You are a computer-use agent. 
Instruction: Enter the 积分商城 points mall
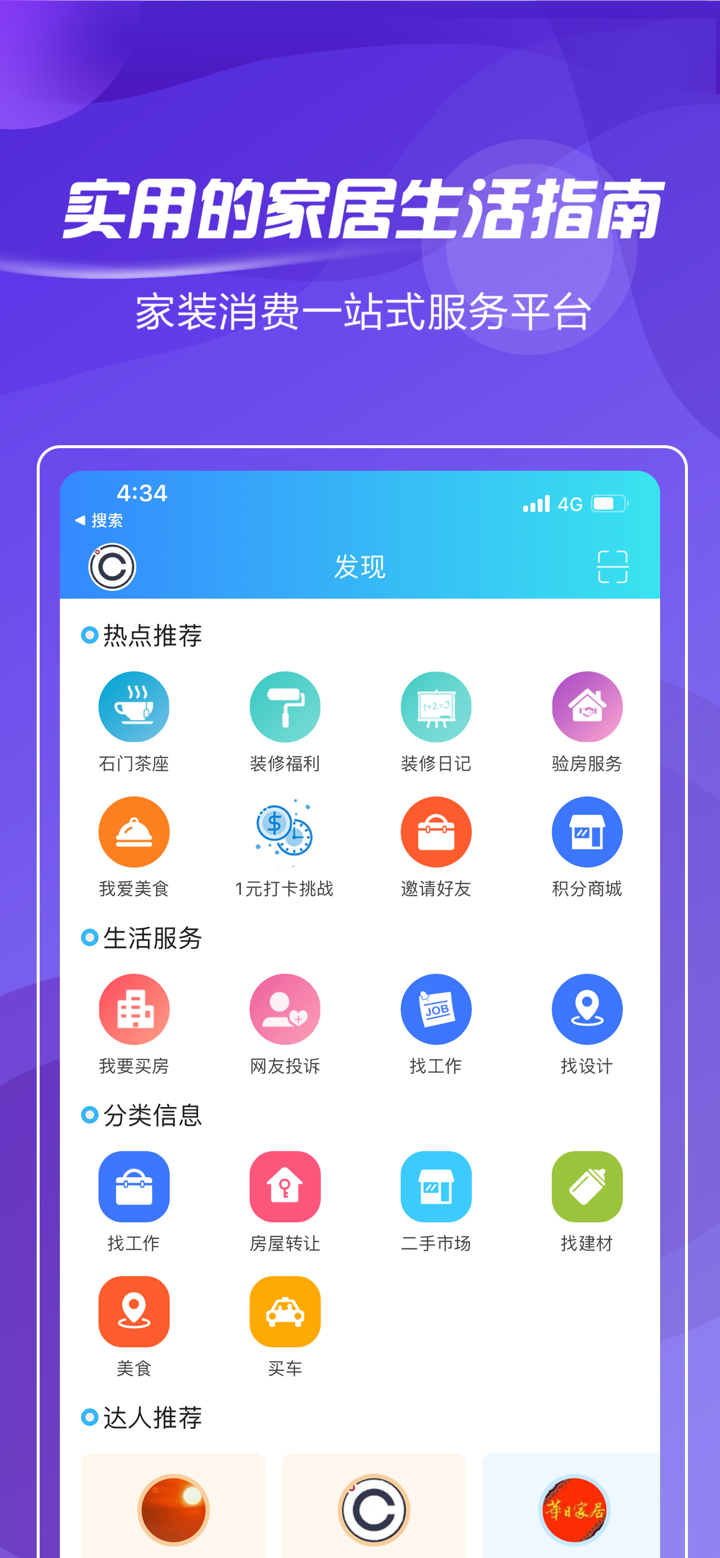tap(587, 831)
